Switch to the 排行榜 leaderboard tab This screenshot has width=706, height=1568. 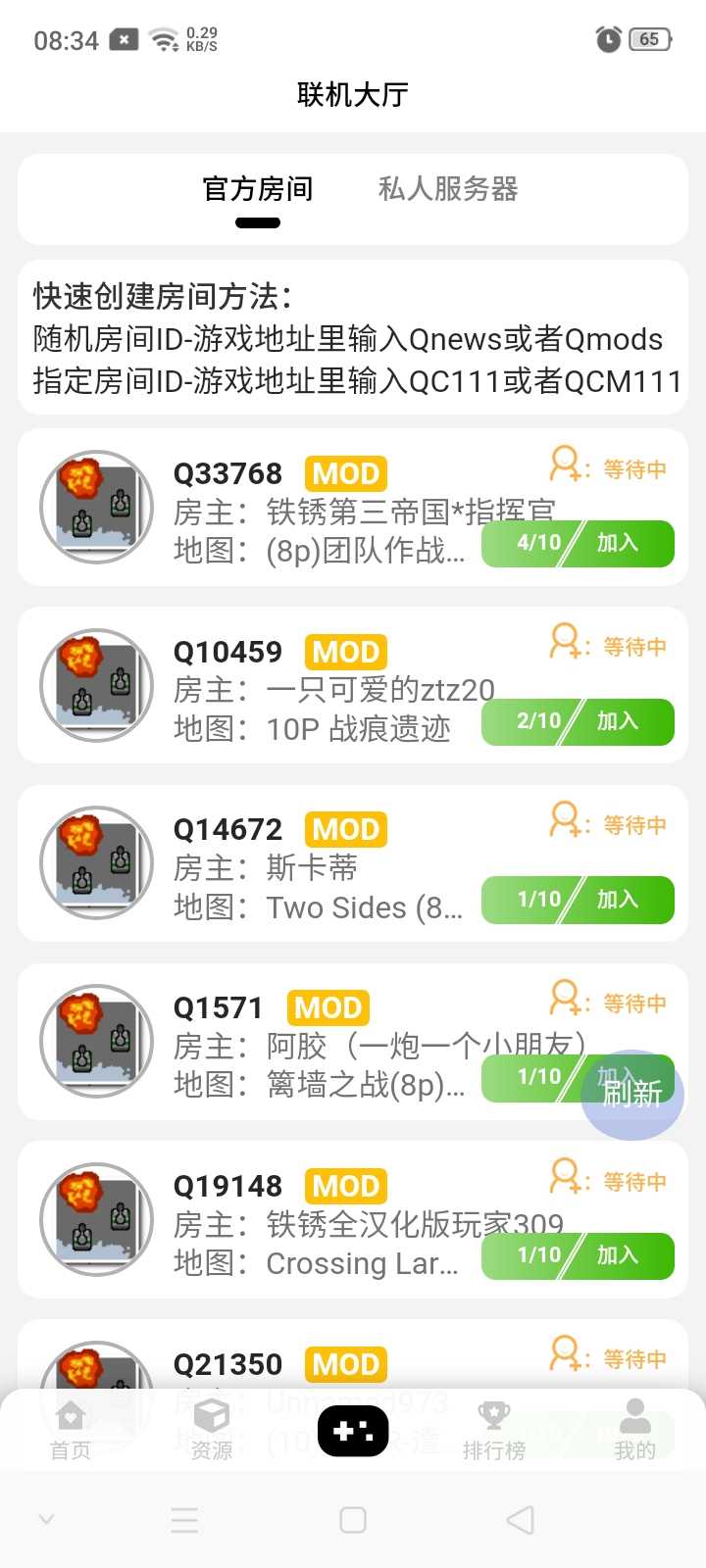coord(494,1431)
